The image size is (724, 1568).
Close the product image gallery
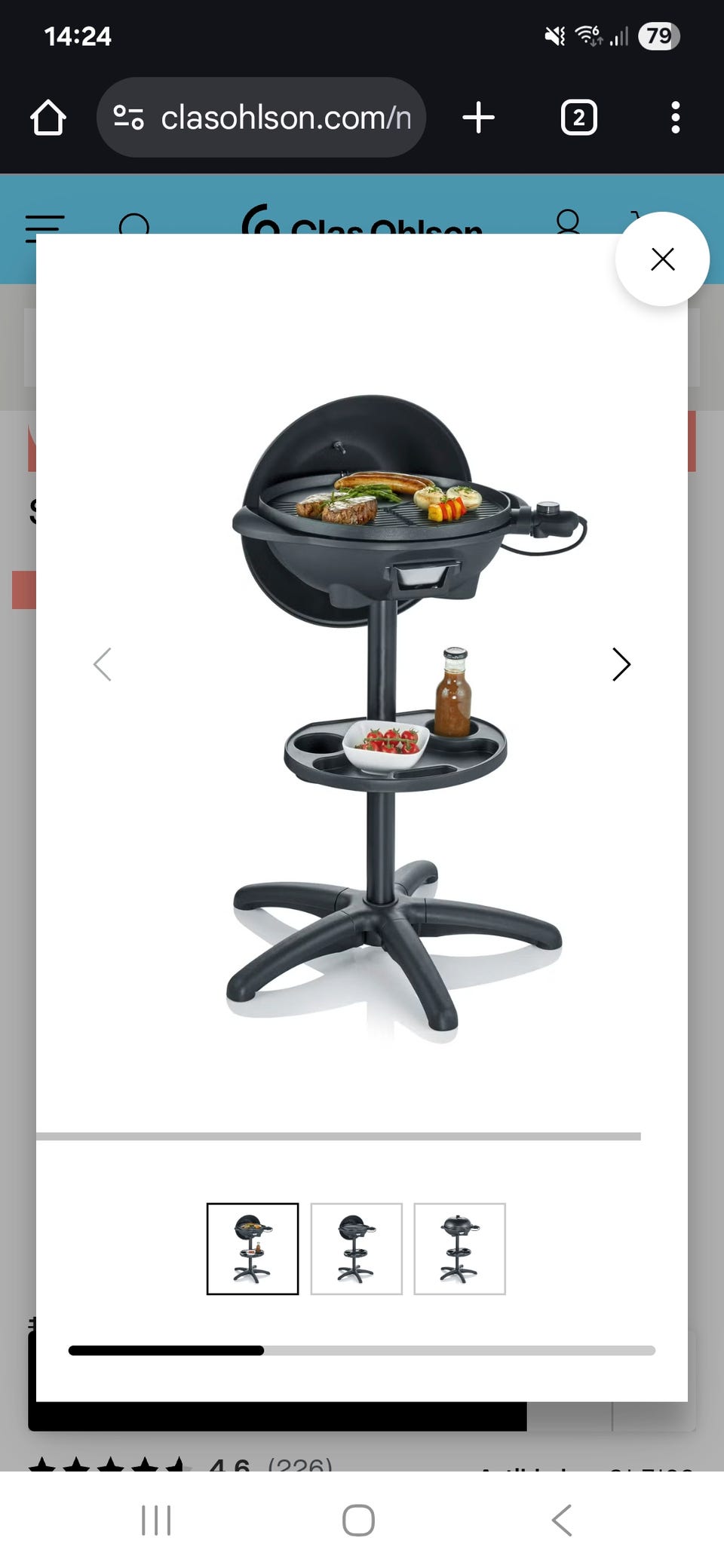tap(662, 259)
